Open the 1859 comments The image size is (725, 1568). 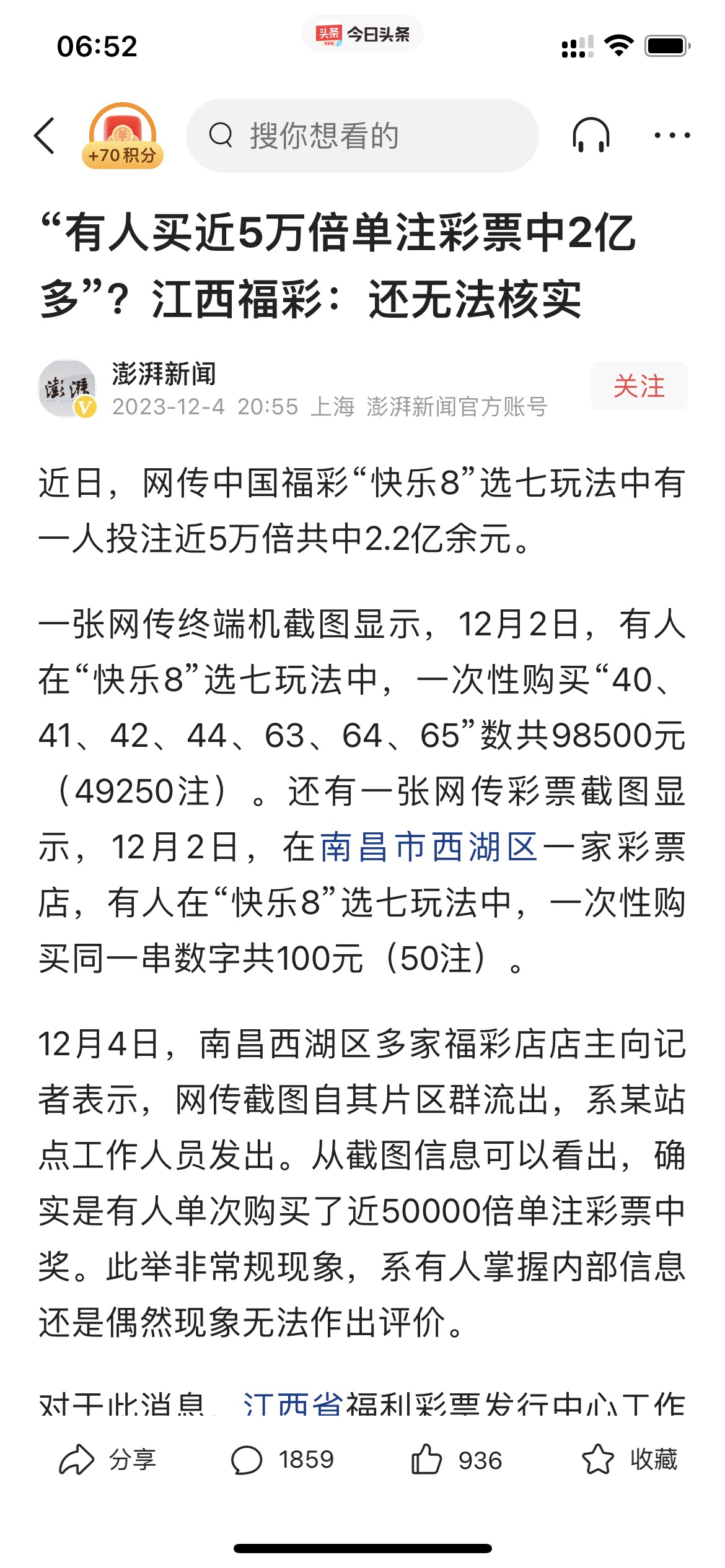tap(282, 1460)
